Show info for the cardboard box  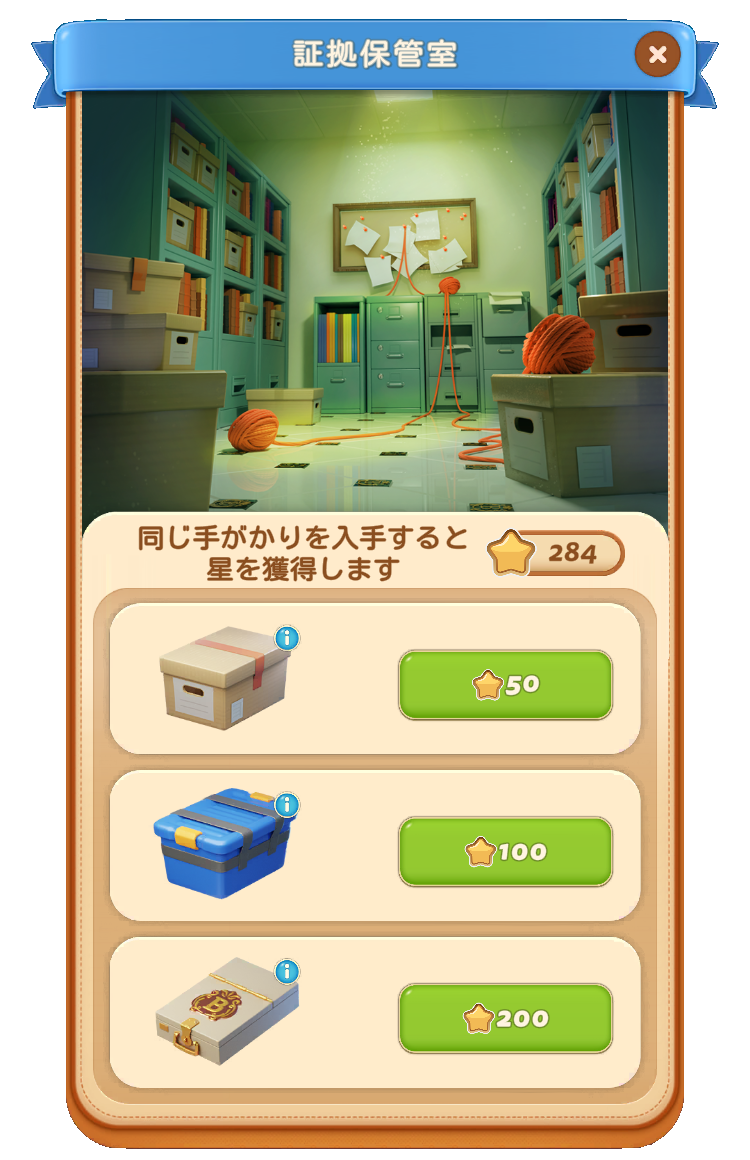287,638
